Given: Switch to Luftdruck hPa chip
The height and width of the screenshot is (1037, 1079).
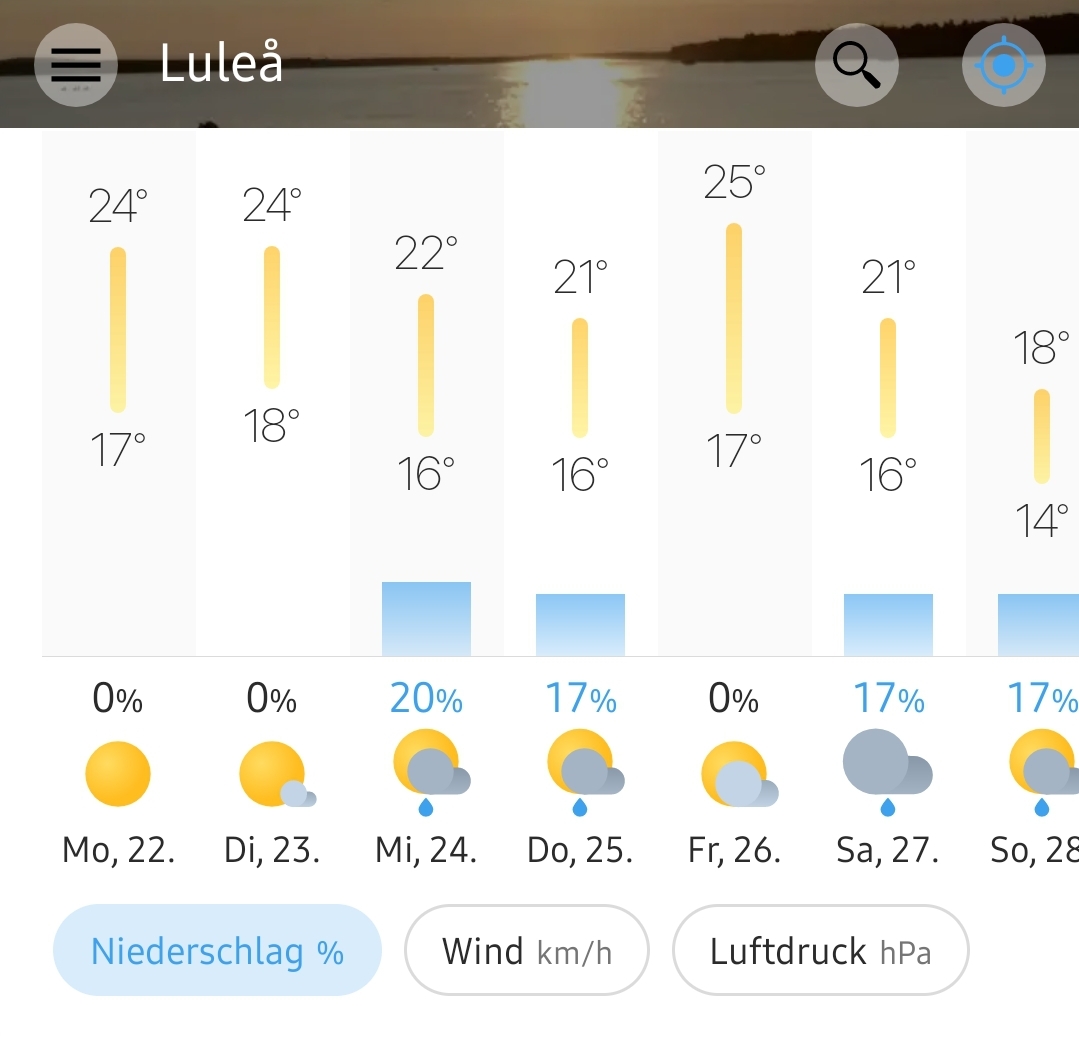Looking at the screenshot, I should [x=820, y=951].
